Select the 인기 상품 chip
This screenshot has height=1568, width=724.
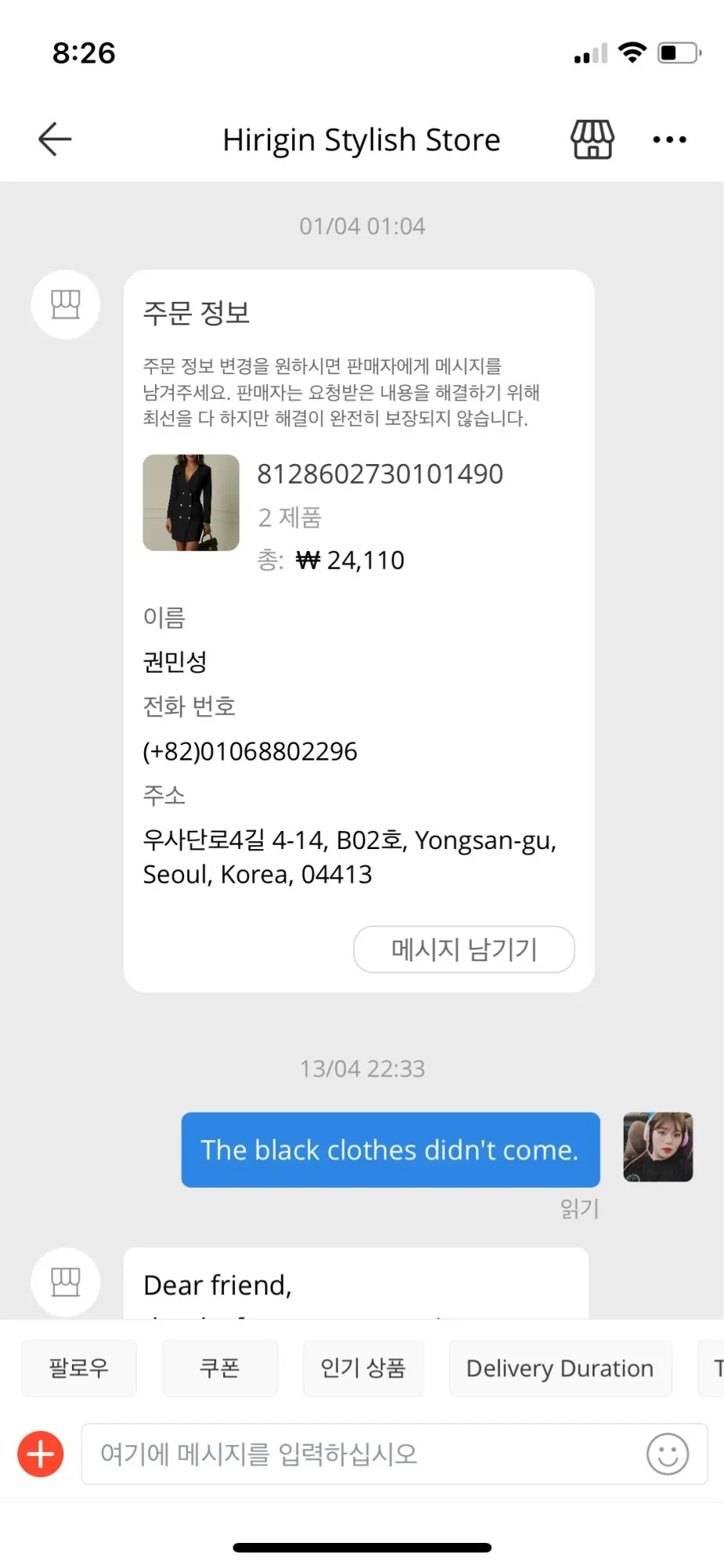(x=363, y=1368)
